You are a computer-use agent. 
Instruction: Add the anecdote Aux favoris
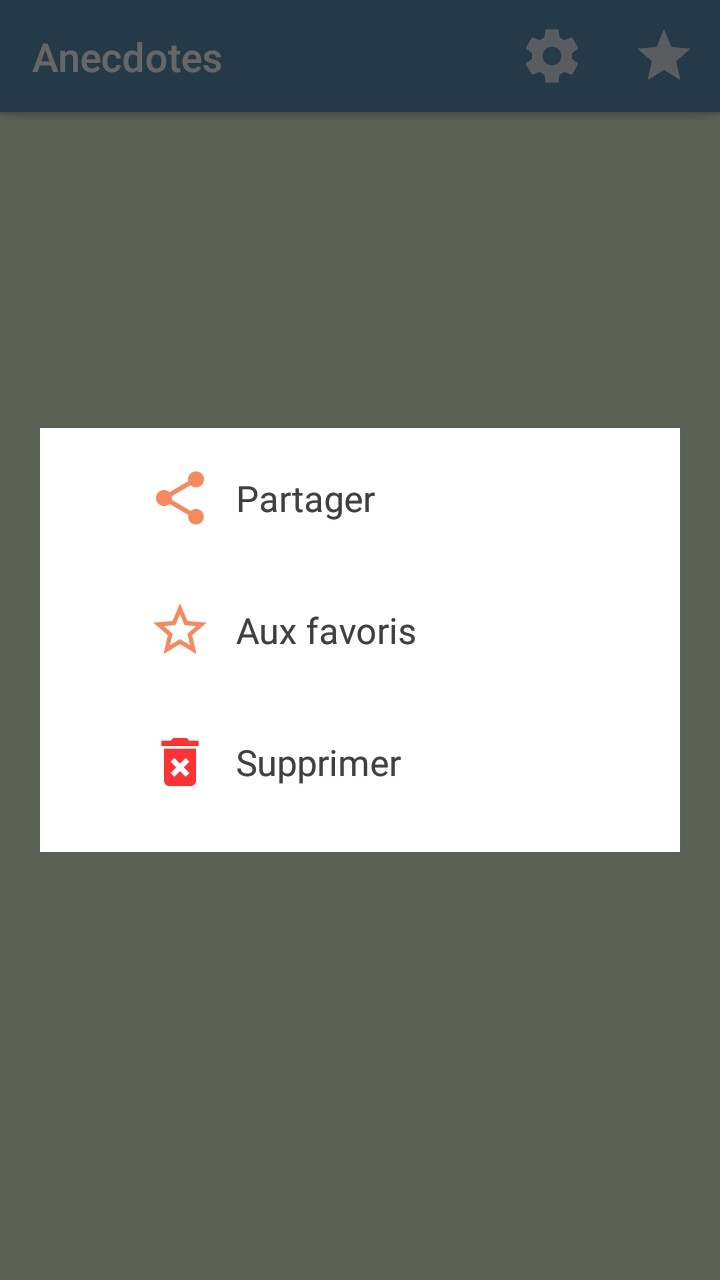click(x=325, y=632)
